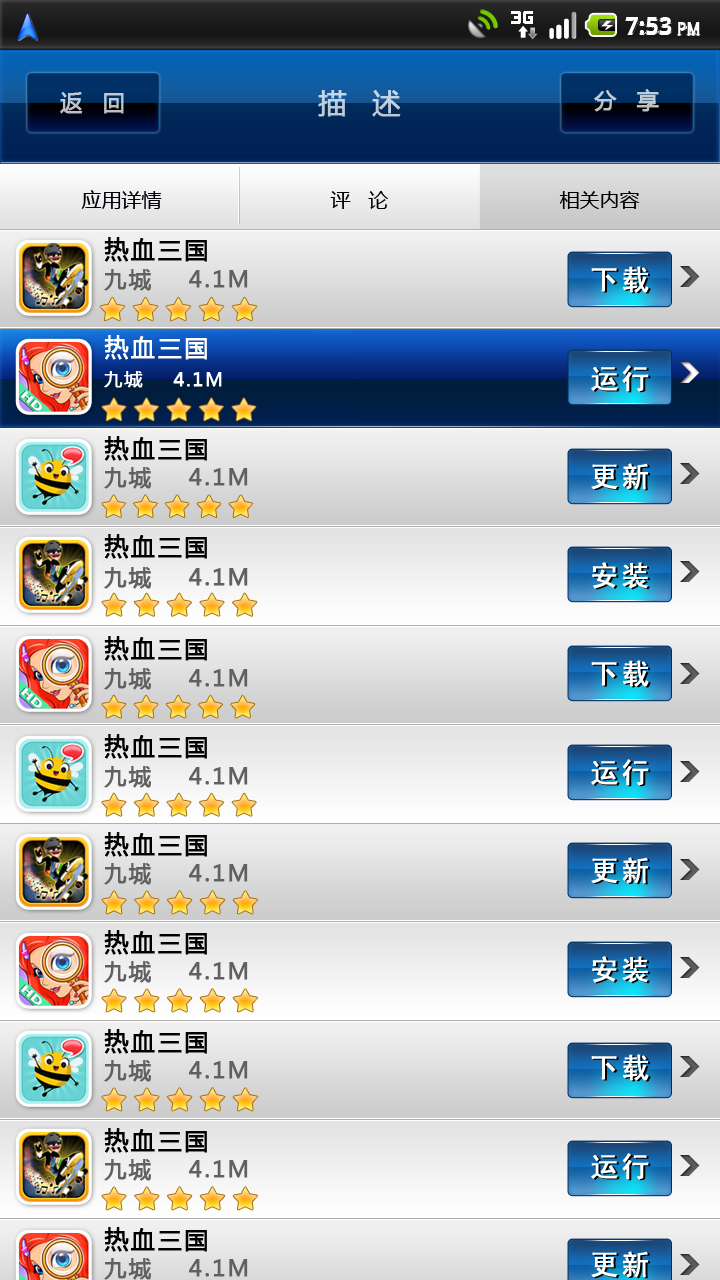Viewport: 720px width, 1280px height.
Task: Go back with the 返回 button
Action: click(93, 103)
